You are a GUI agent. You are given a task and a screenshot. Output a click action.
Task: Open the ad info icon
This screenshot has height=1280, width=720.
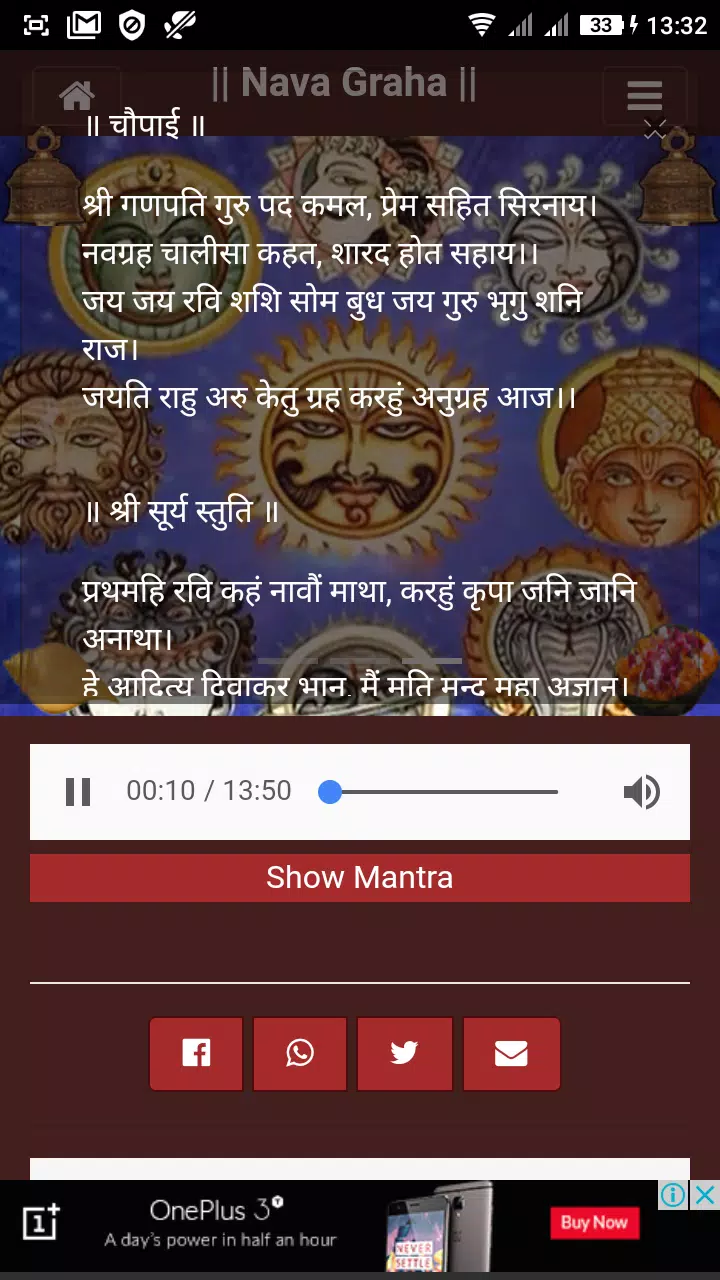coord(674,1194)
